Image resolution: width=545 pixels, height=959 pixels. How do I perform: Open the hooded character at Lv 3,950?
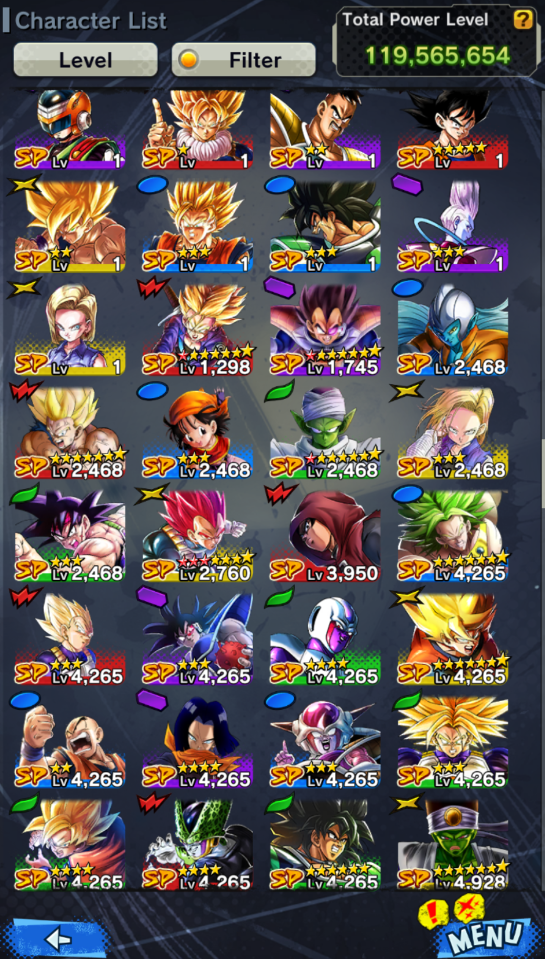tap(325, 536)
